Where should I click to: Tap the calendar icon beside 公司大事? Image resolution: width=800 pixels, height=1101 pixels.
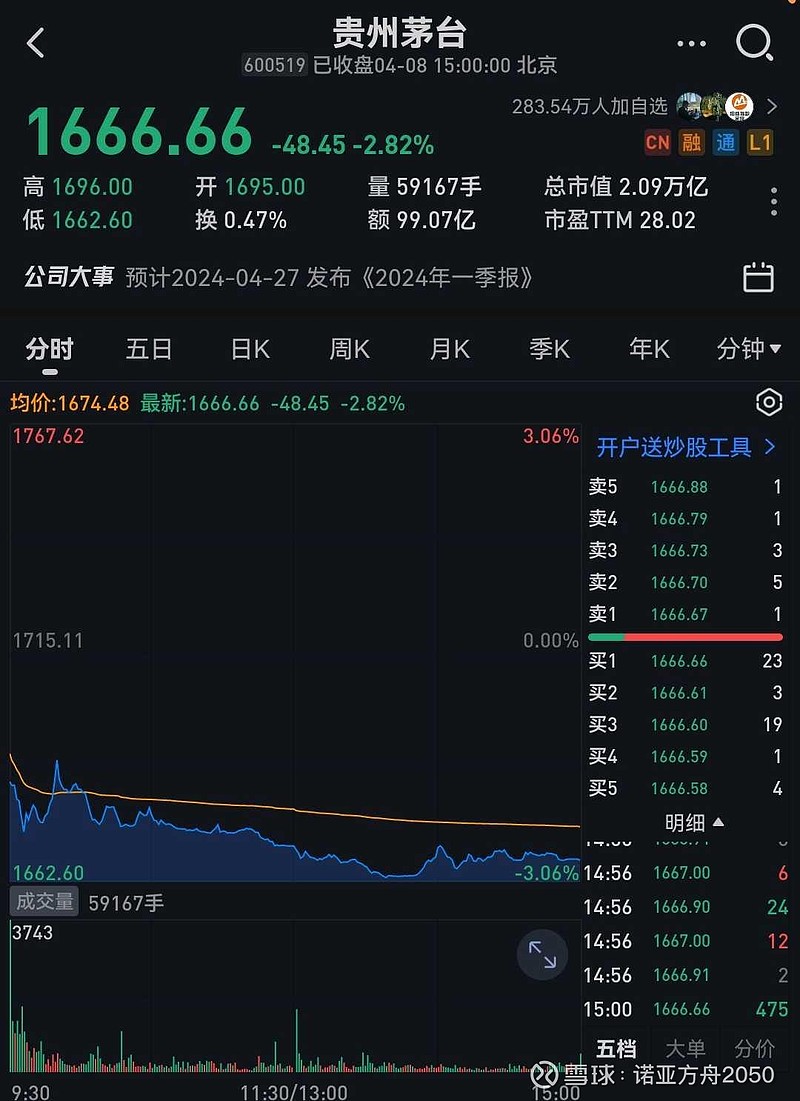tap(762, 277)
